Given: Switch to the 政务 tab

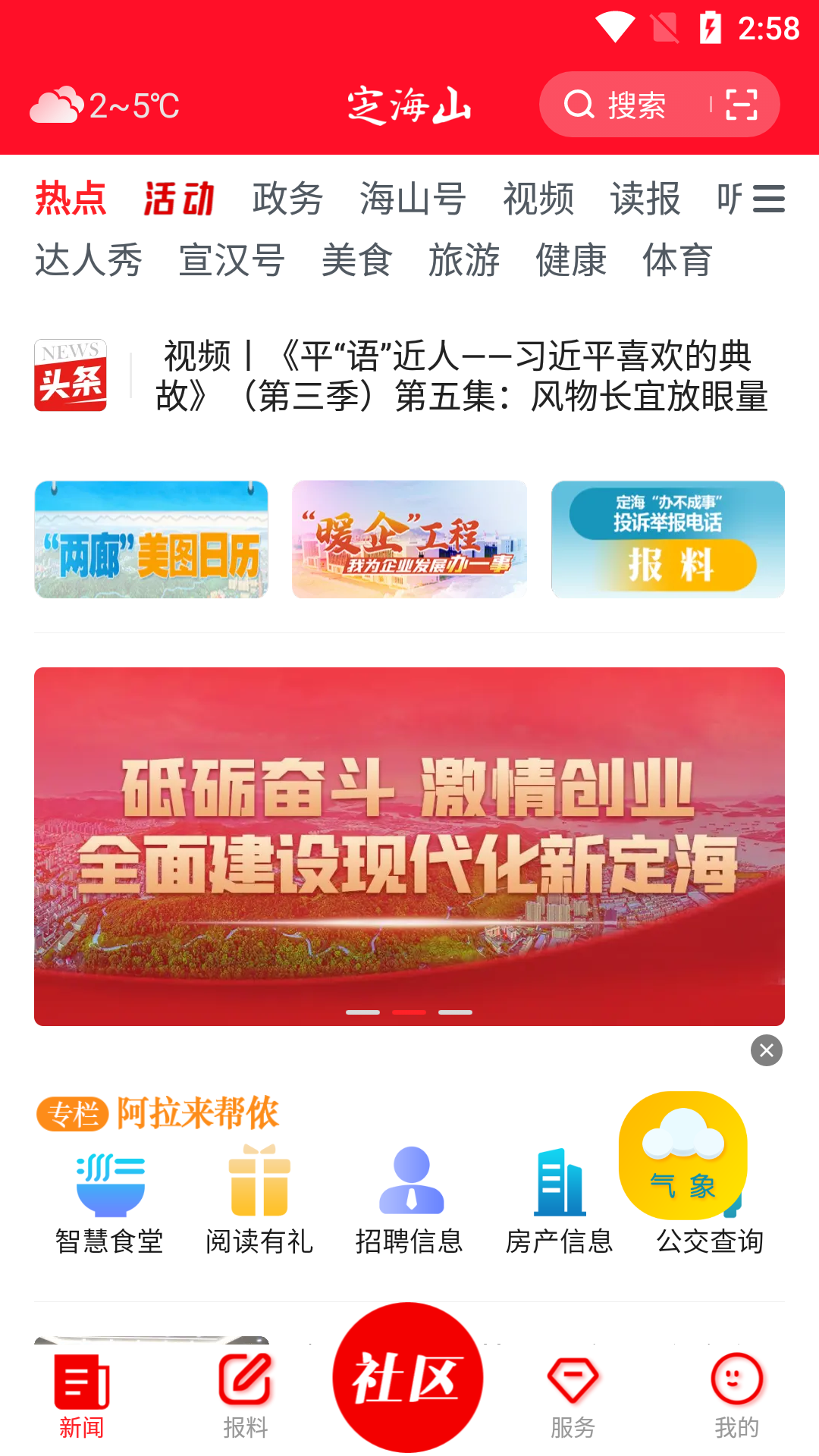Looking at the screenshot, I should [x=287, y=199].
